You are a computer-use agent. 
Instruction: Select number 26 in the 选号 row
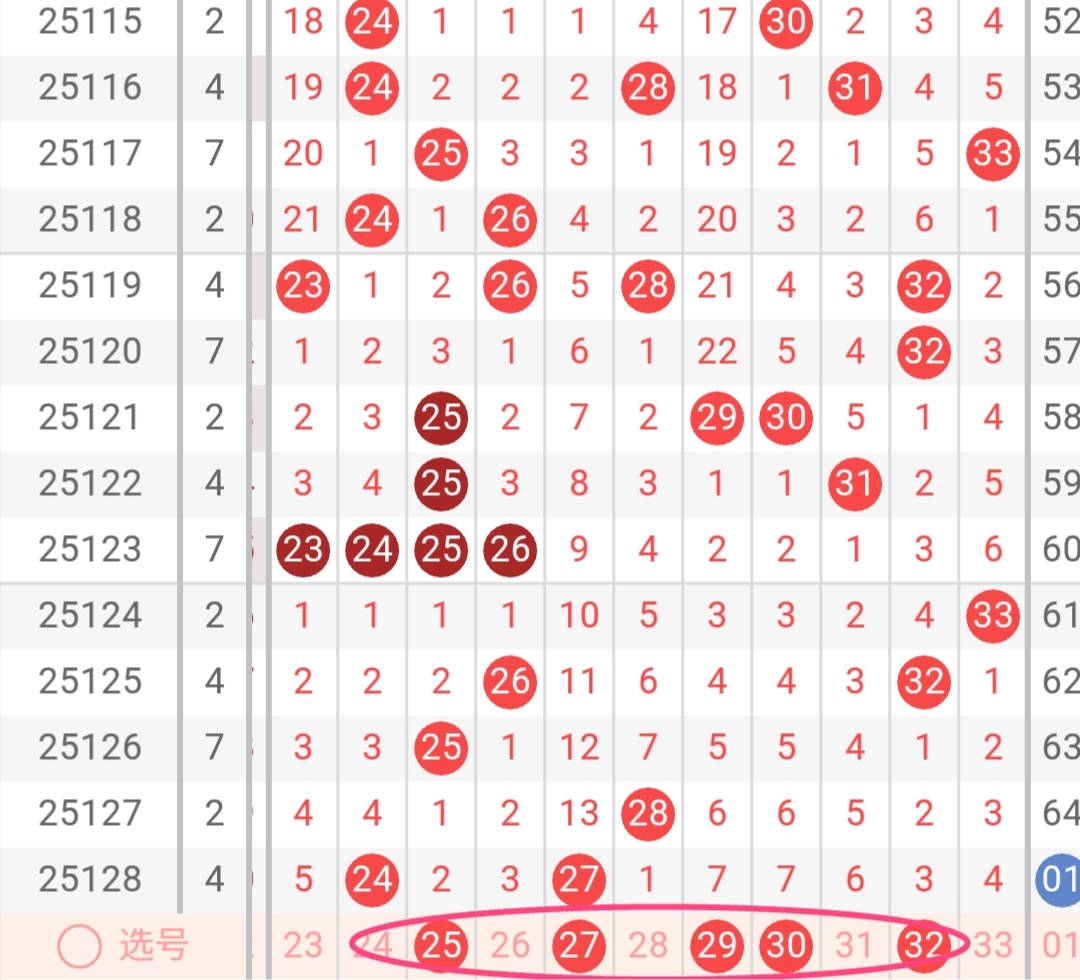coord(510,945)
